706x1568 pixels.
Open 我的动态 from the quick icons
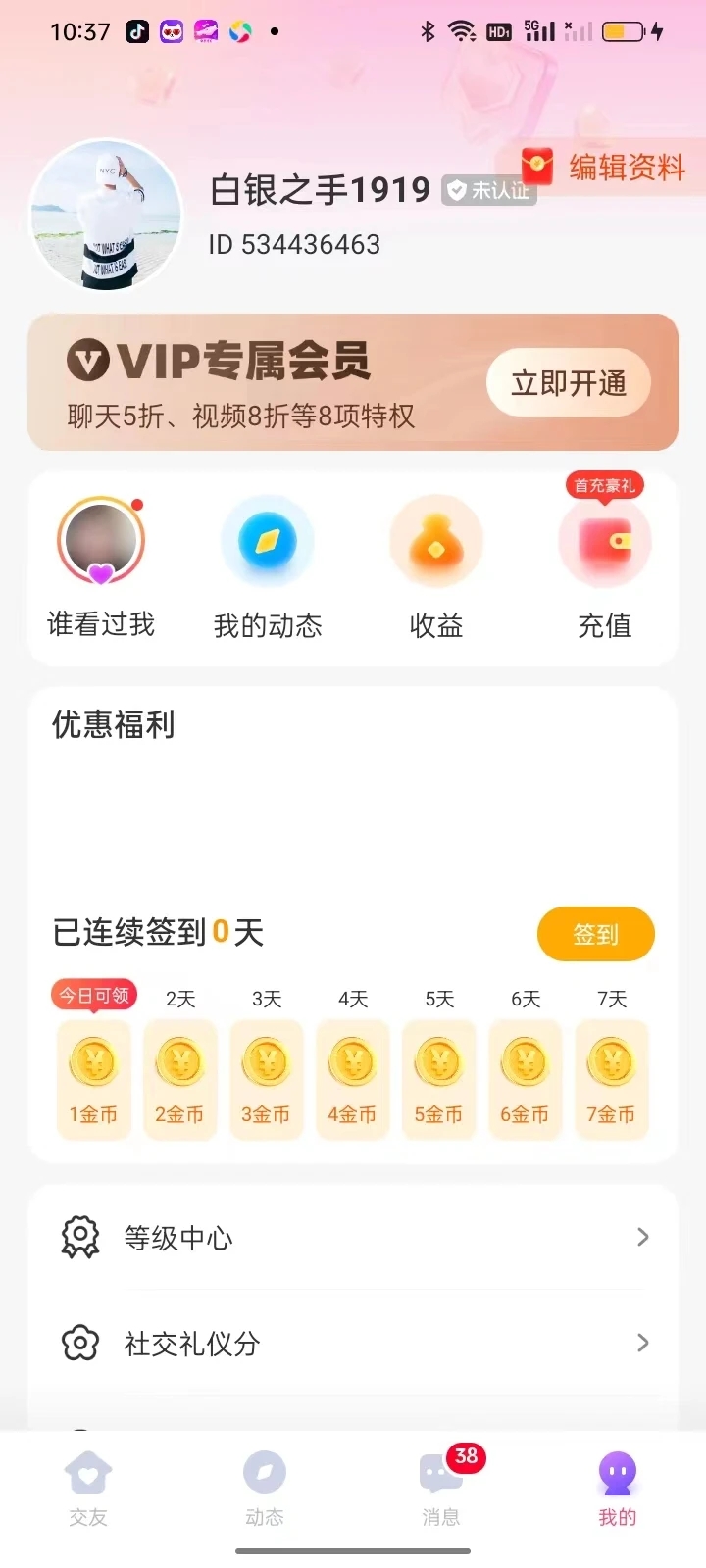[x=268, y=540]
